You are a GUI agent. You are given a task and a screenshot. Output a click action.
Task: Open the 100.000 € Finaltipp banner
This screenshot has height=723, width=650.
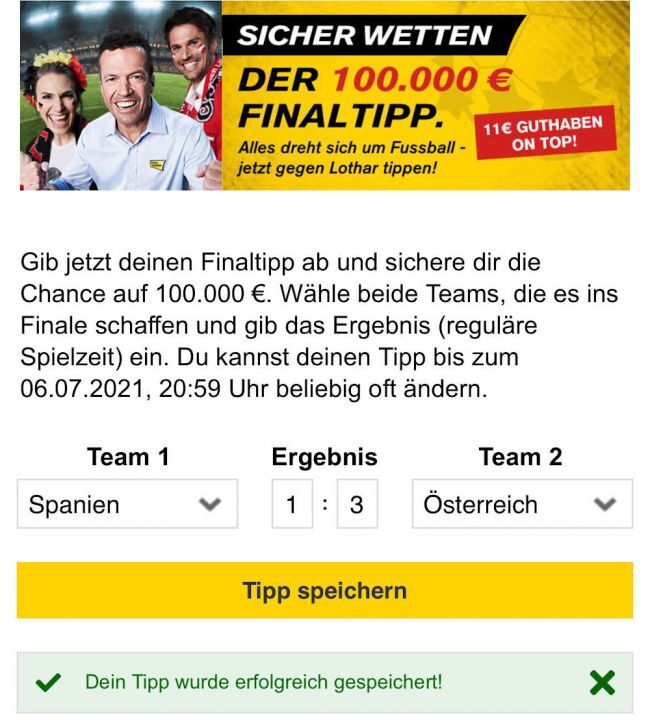tap(324, 96)
